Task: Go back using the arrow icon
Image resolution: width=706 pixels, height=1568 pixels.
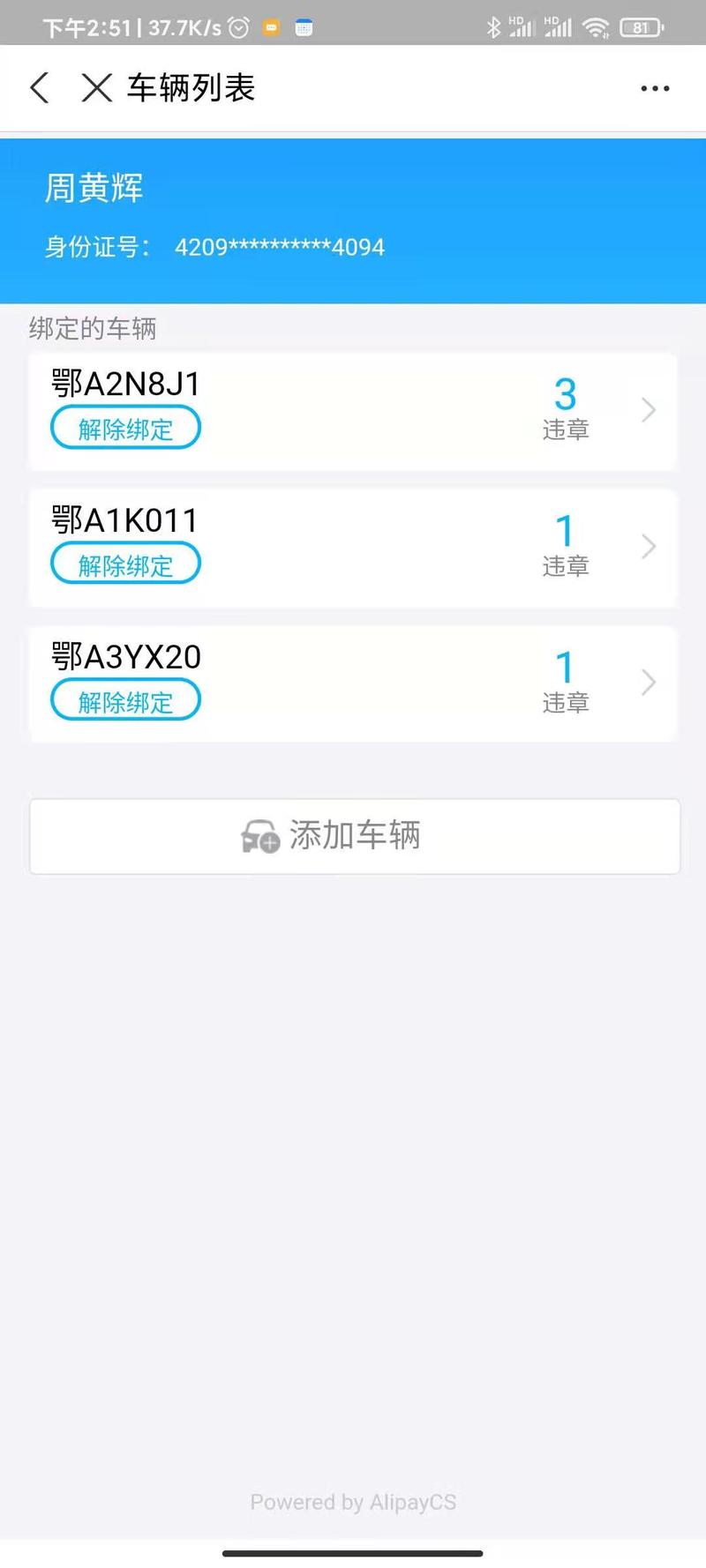Action: (x=40, y=88)
